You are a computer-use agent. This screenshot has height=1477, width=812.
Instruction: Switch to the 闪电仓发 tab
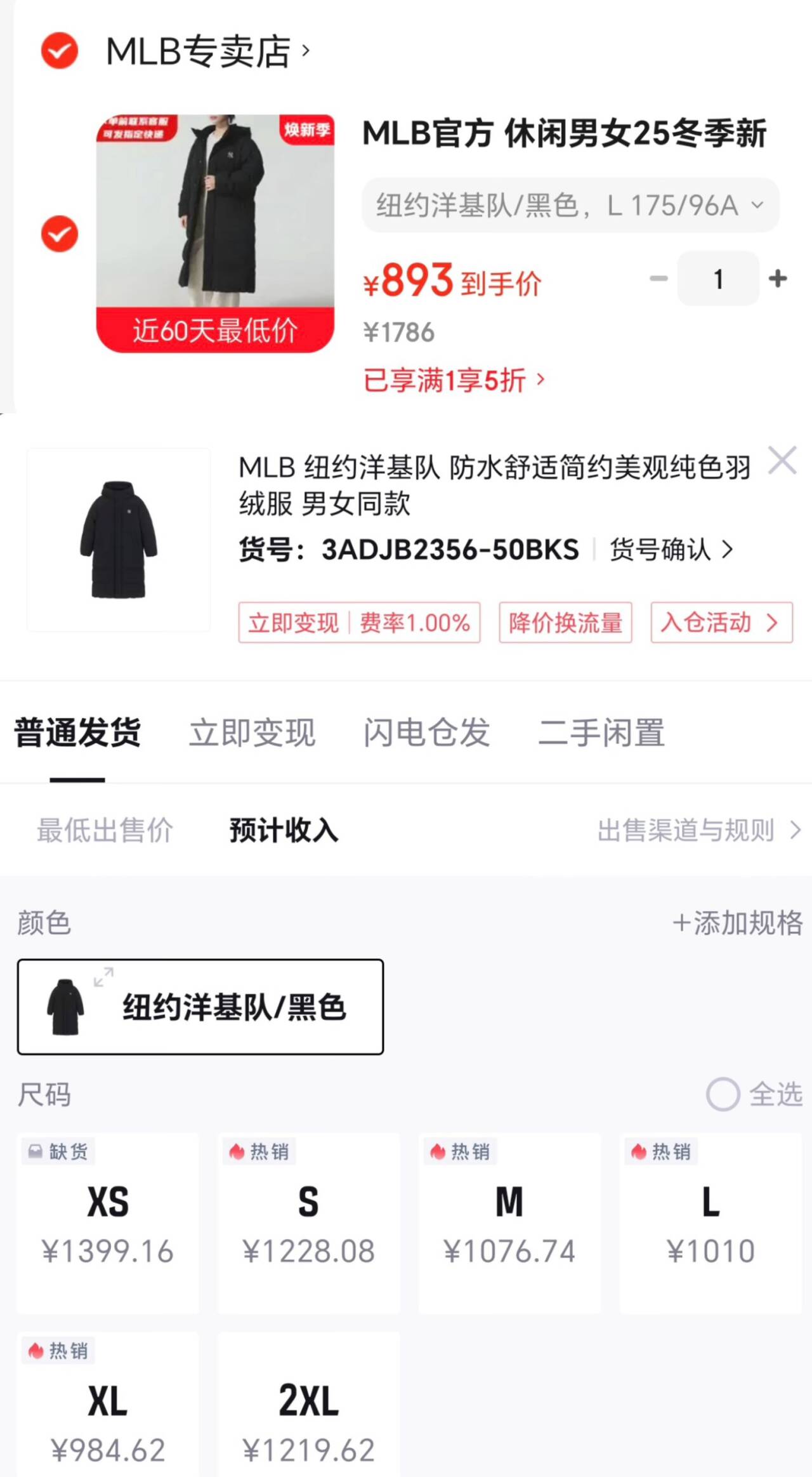(426, 732)
